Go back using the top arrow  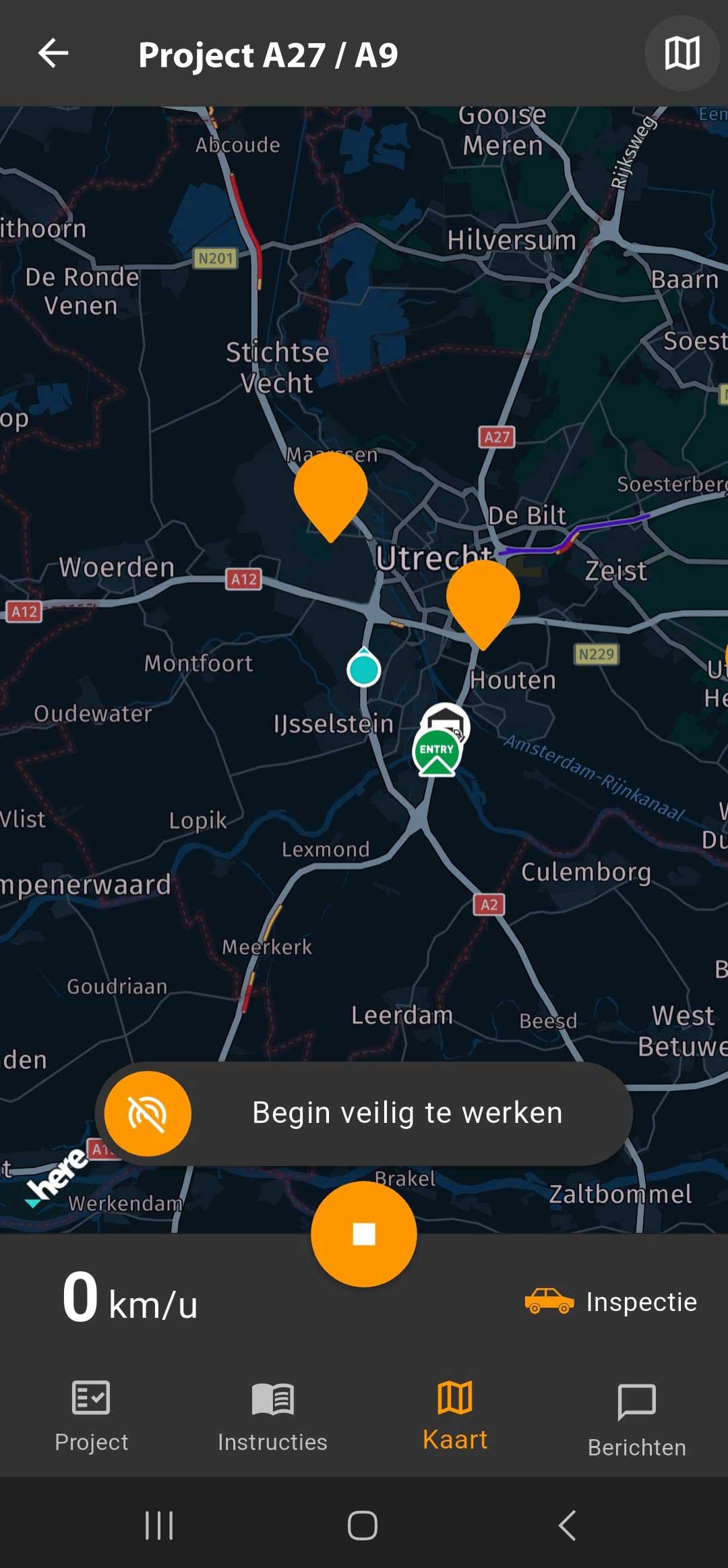(x=53, y=53)
